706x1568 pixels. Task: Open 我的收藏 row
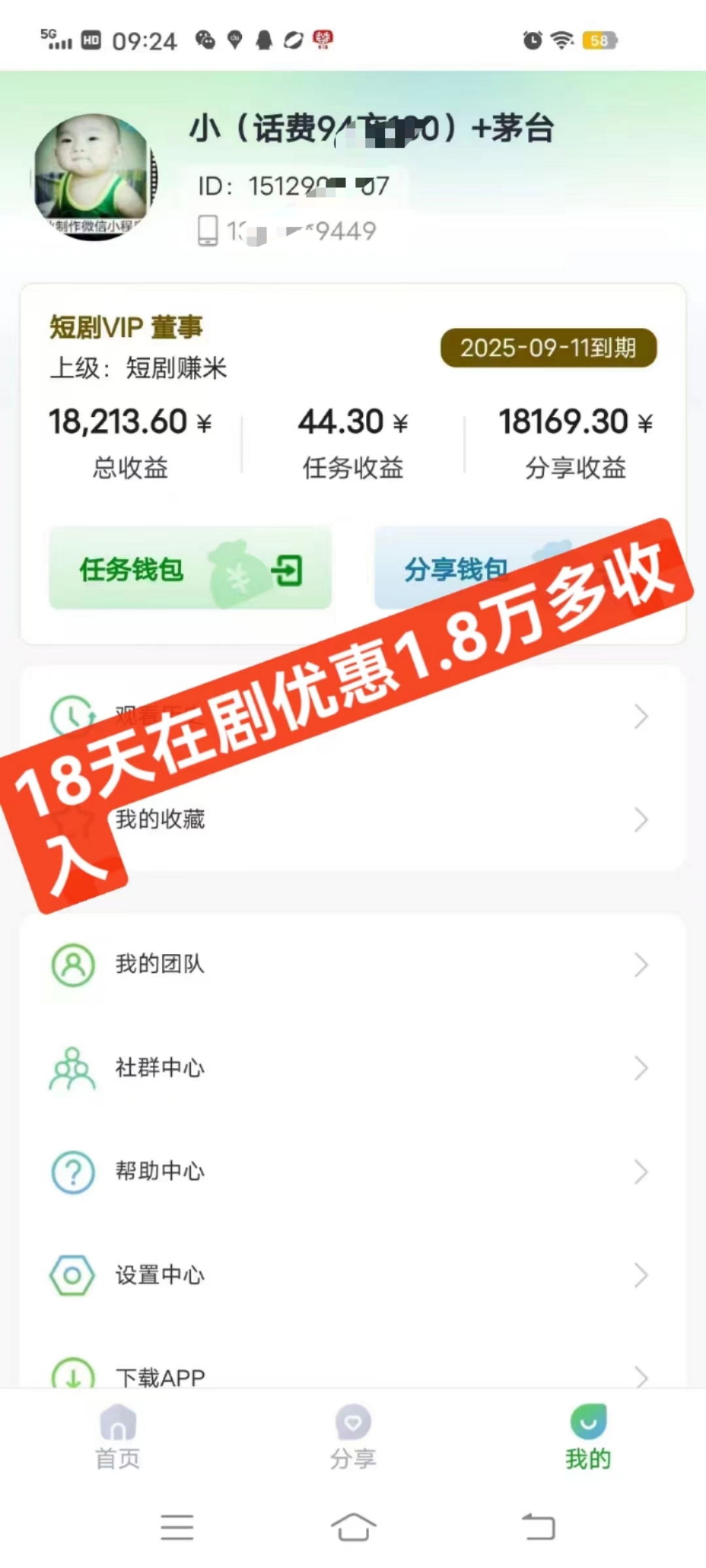(x=353, y=819)
